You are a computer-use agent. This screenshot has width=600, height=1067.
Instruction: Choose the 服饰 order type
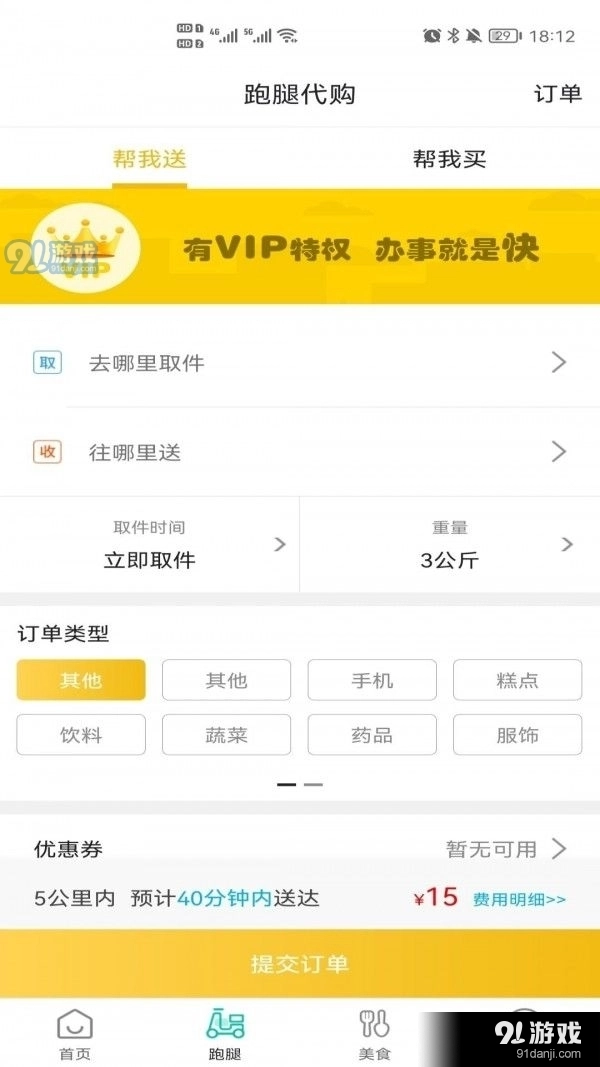[x=518, y=735]
